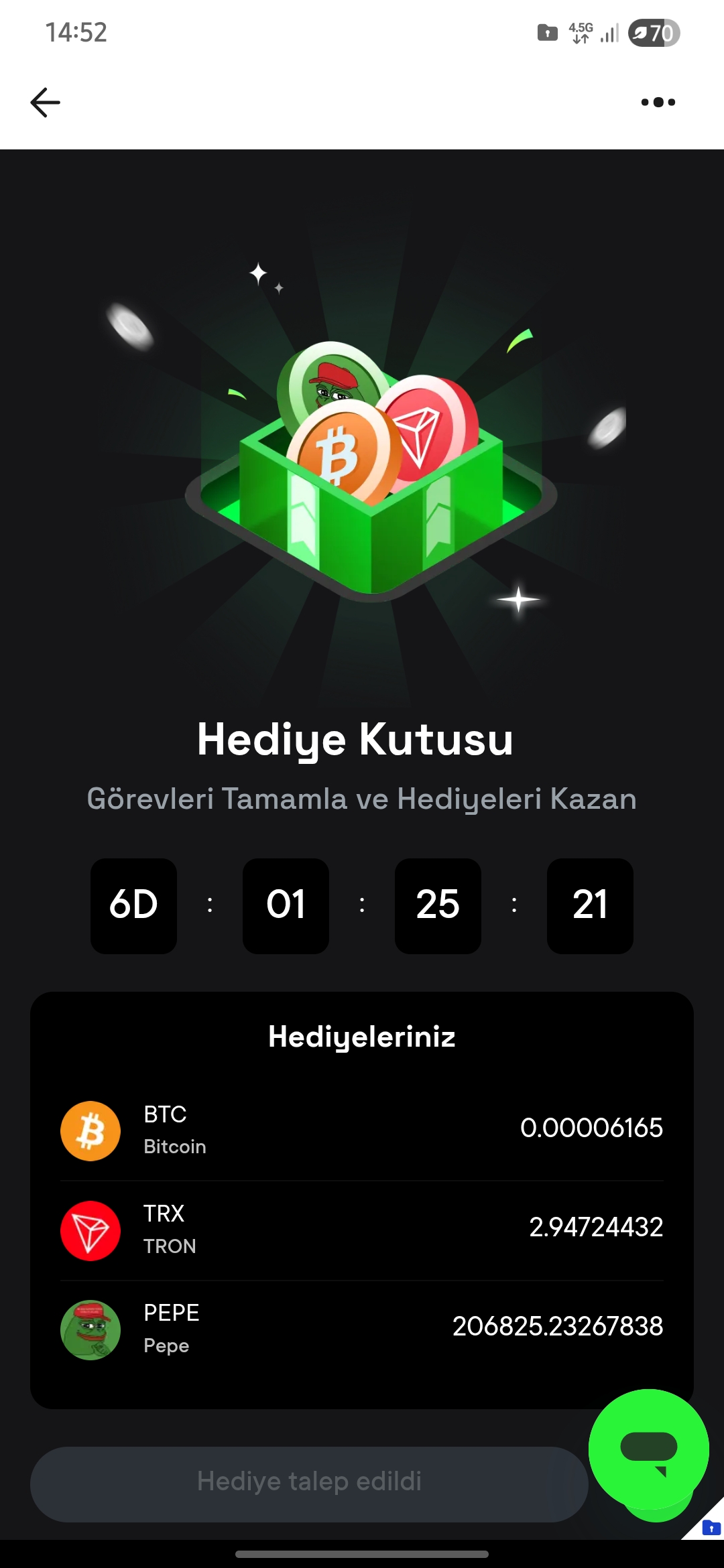The width and height of the screenshot is (724, 1568).
Task: Open the three-dot overflow menu
Action: (x=658, y=103)
